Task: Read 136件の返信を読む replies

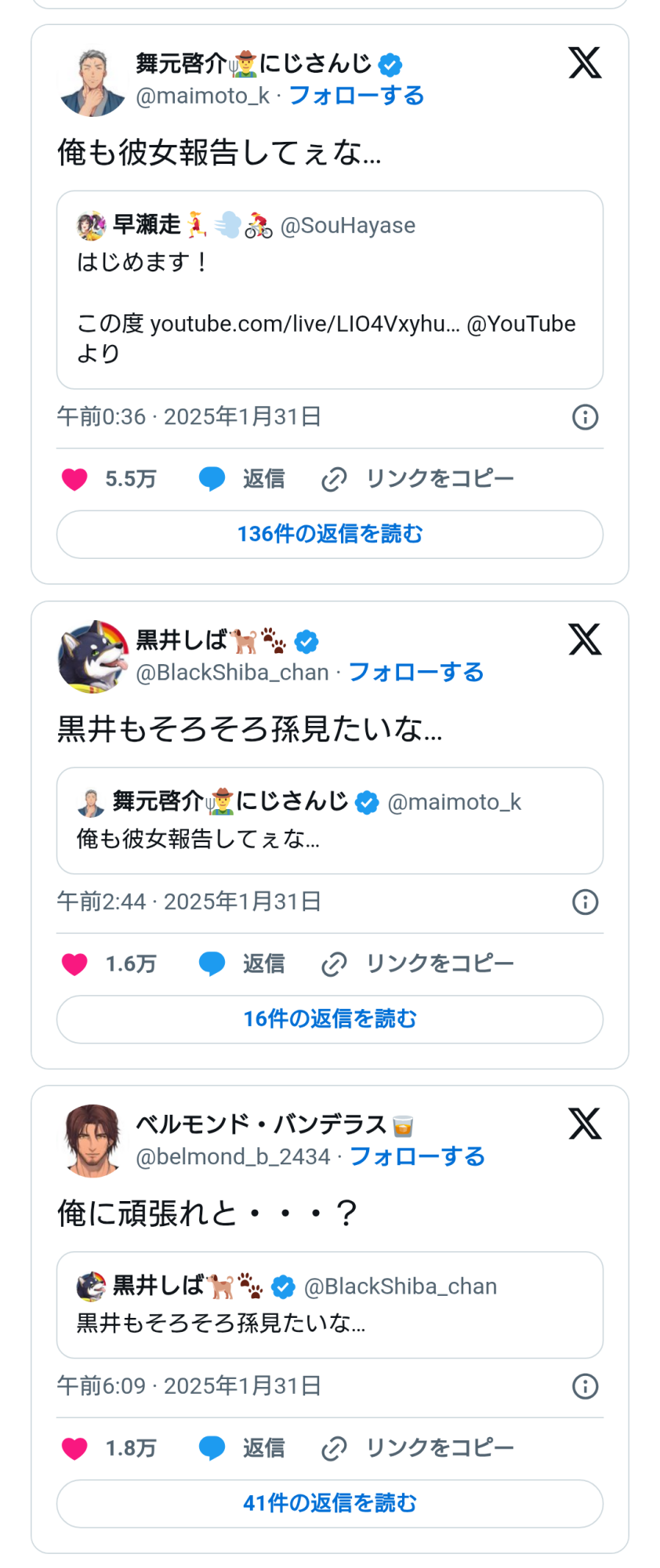Action: click(329, 535)
